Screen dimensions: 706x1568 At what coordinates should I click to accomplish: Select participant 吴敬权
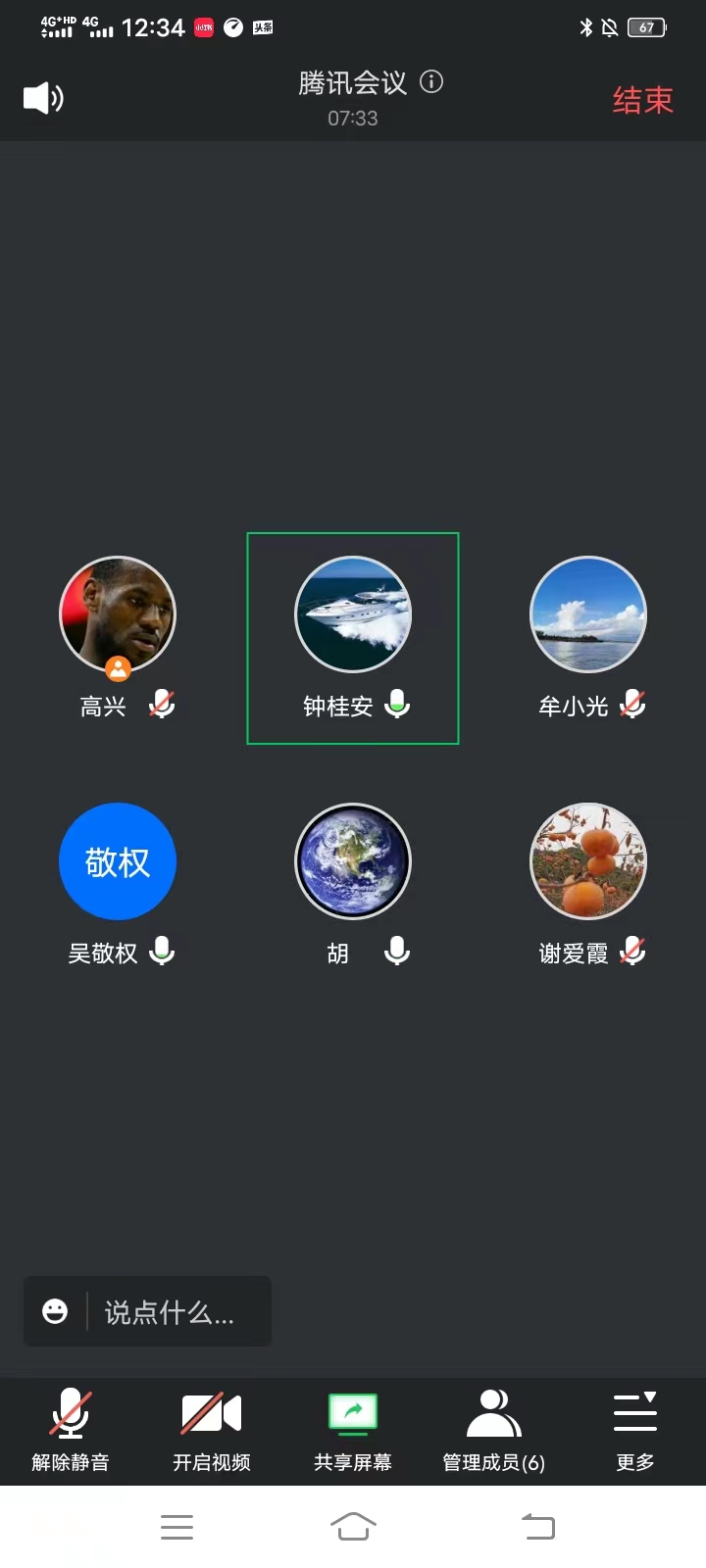tap(118, 862)
